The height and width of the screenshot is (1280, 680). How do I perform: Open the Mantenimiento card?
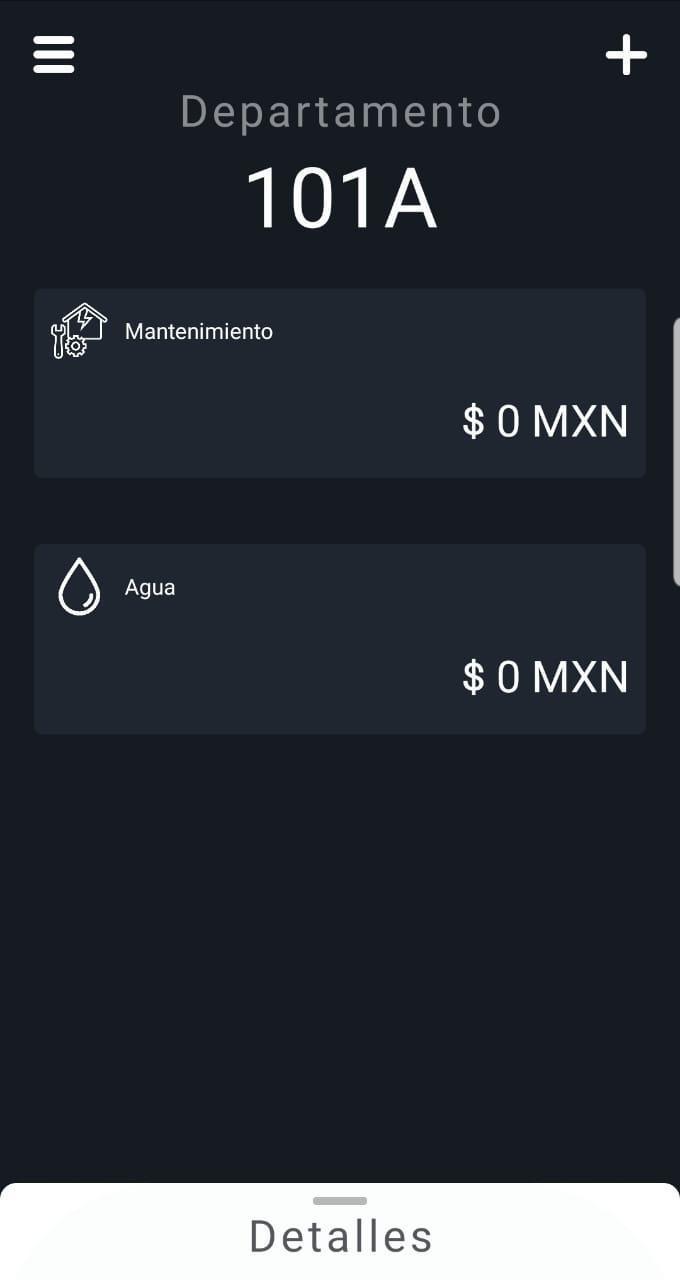(340, 383)
